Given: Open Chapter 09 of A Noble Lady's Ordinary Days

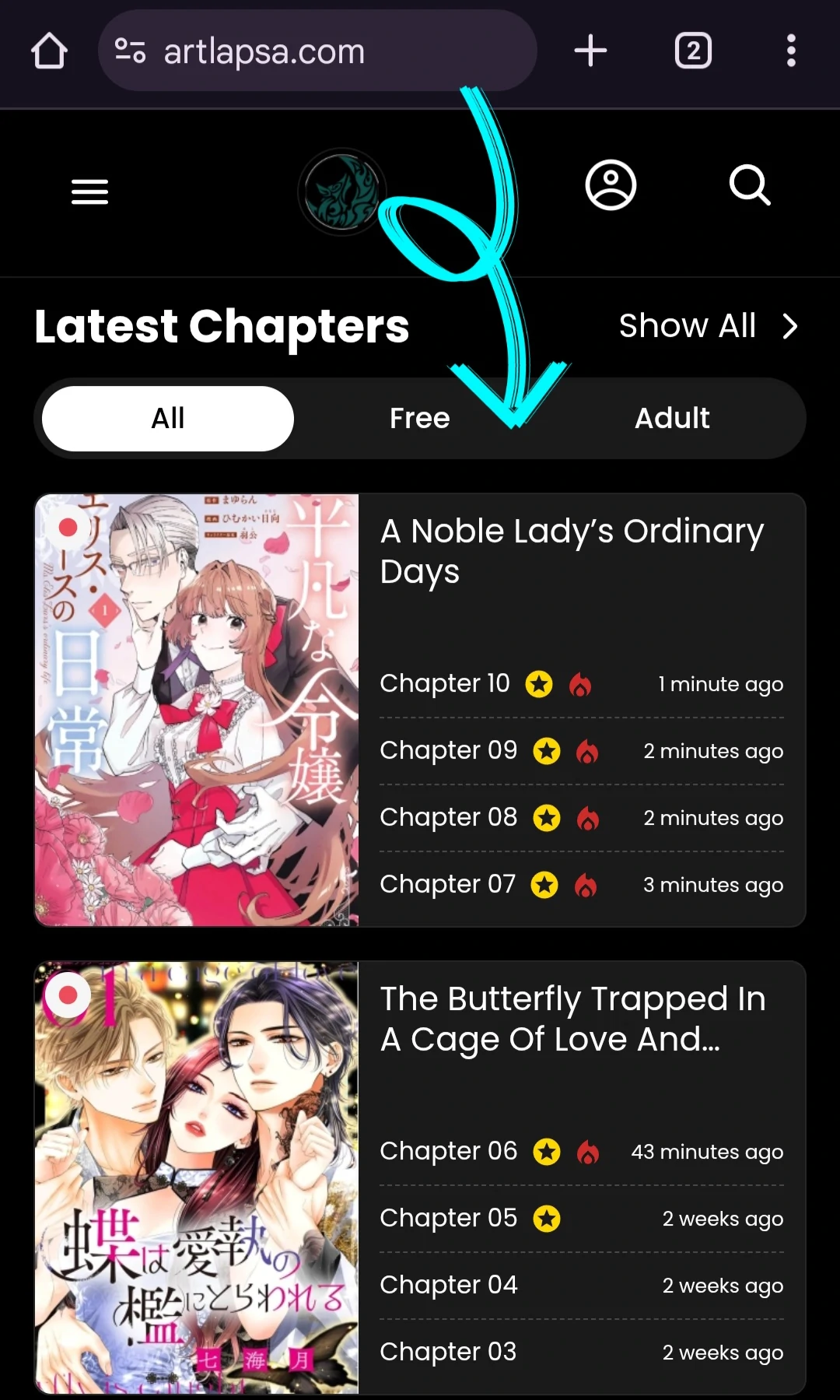Looking at the screenshot, I should [448, 750].
